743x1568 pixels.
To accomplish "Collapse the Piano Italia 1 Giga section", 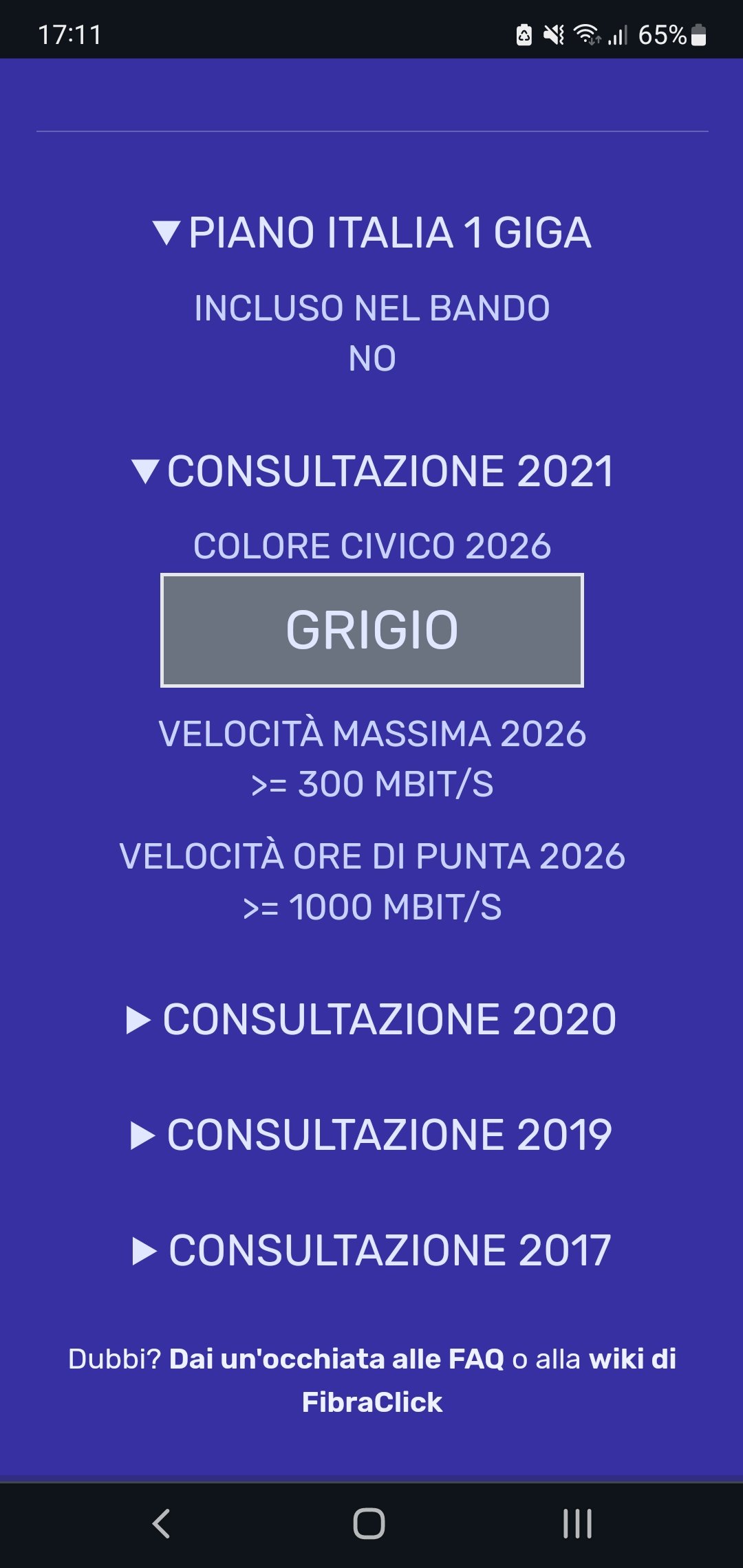I will [x=371, y=232].
